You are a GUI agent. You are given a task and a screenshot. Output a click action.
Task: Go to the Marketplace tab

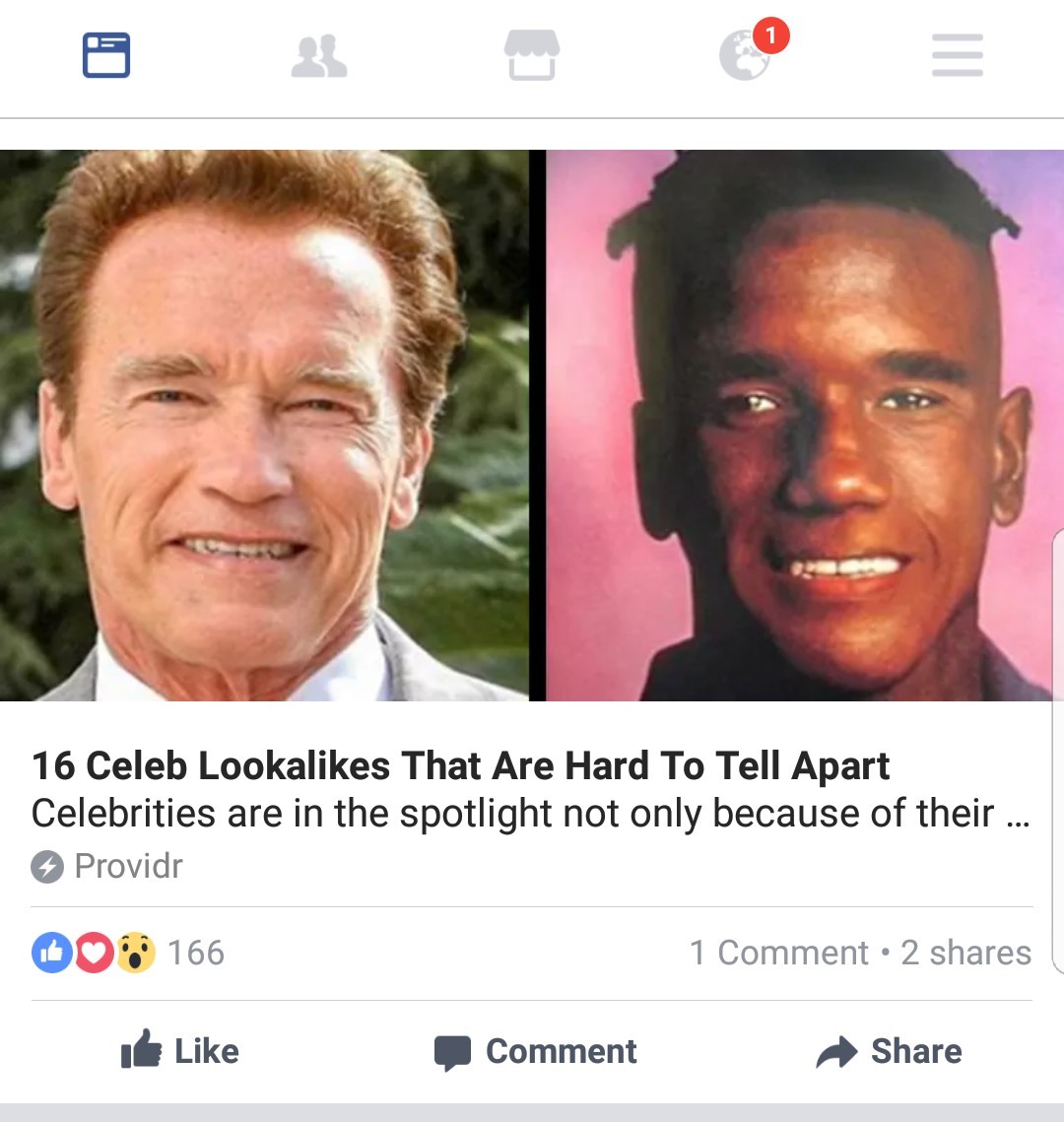point(532,55)
